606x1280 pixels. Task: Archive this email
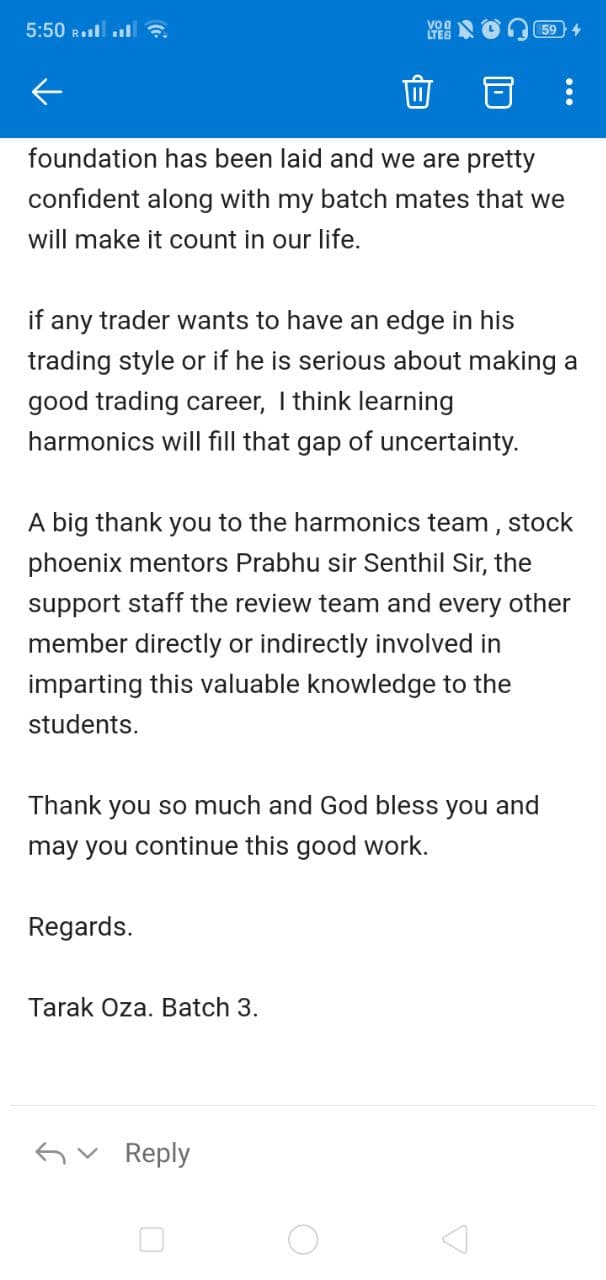tap(498, 93)
